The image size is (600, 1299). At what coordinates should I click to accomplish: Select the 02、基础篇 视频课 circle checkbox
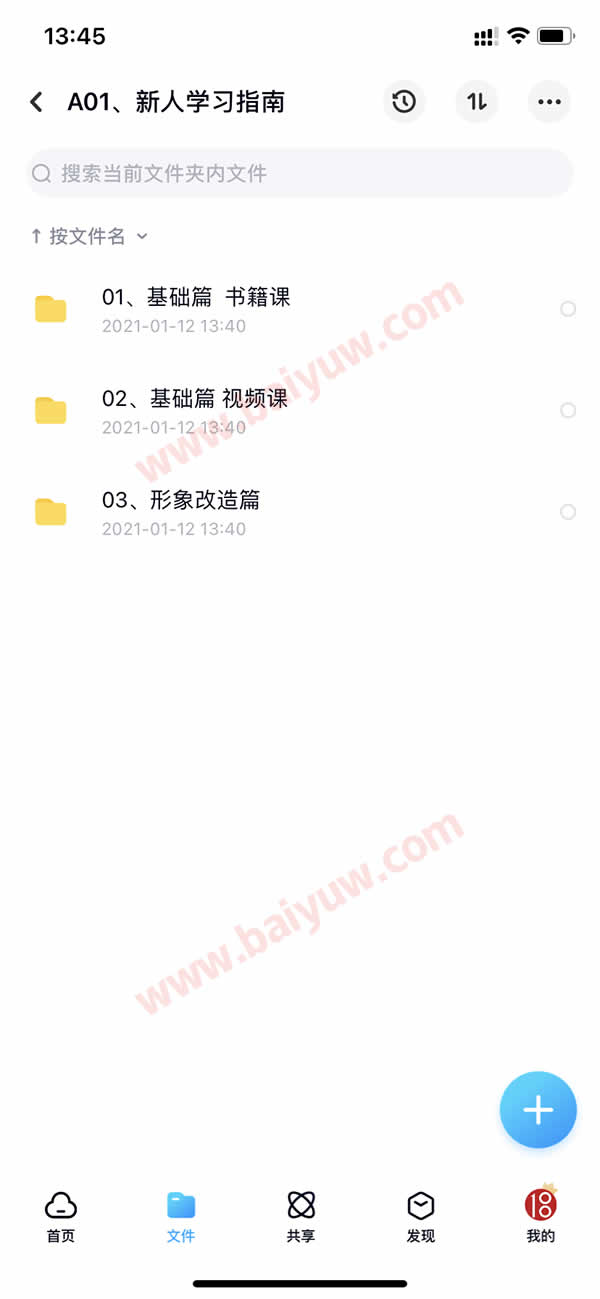coord(568,410)
